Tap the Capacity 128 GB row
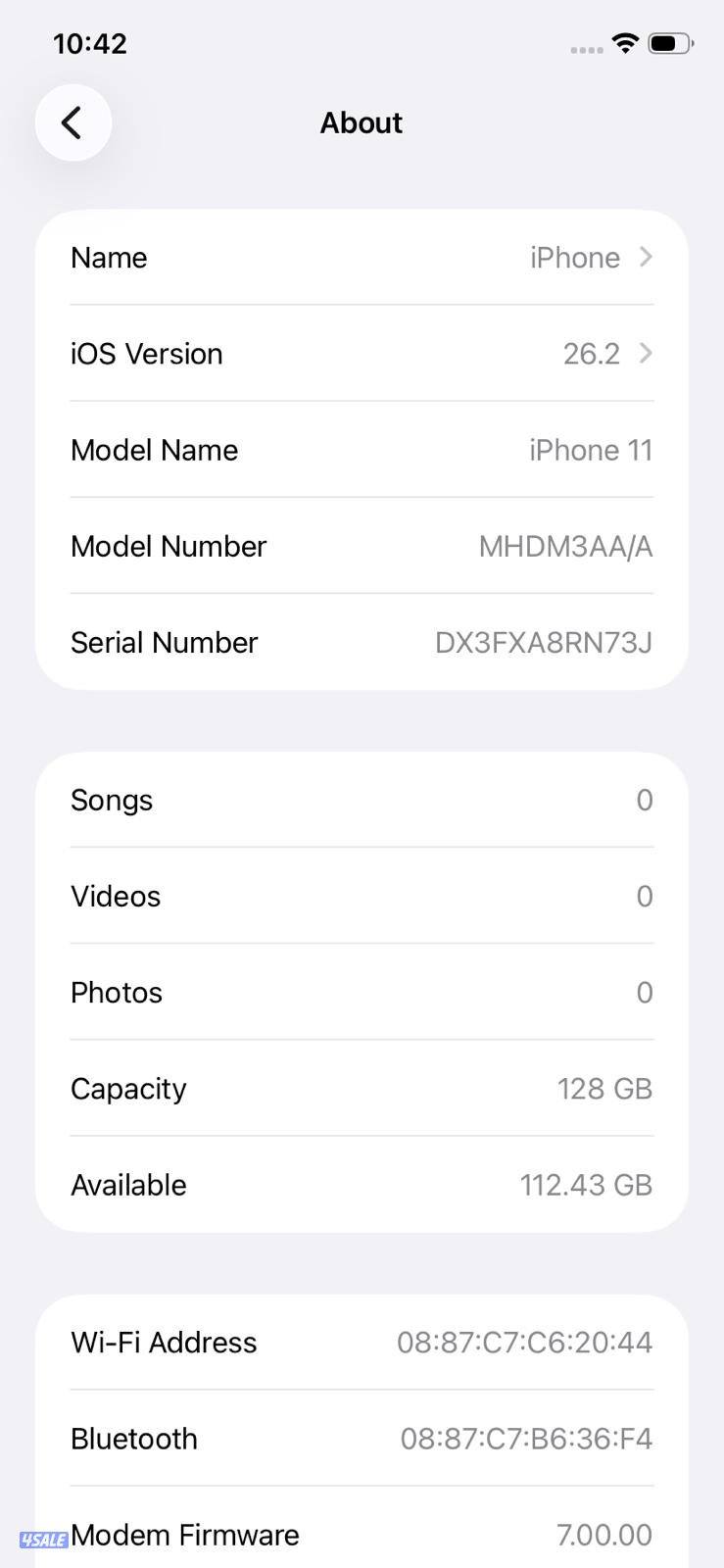724x1568 pixels. pos(362,1089)
